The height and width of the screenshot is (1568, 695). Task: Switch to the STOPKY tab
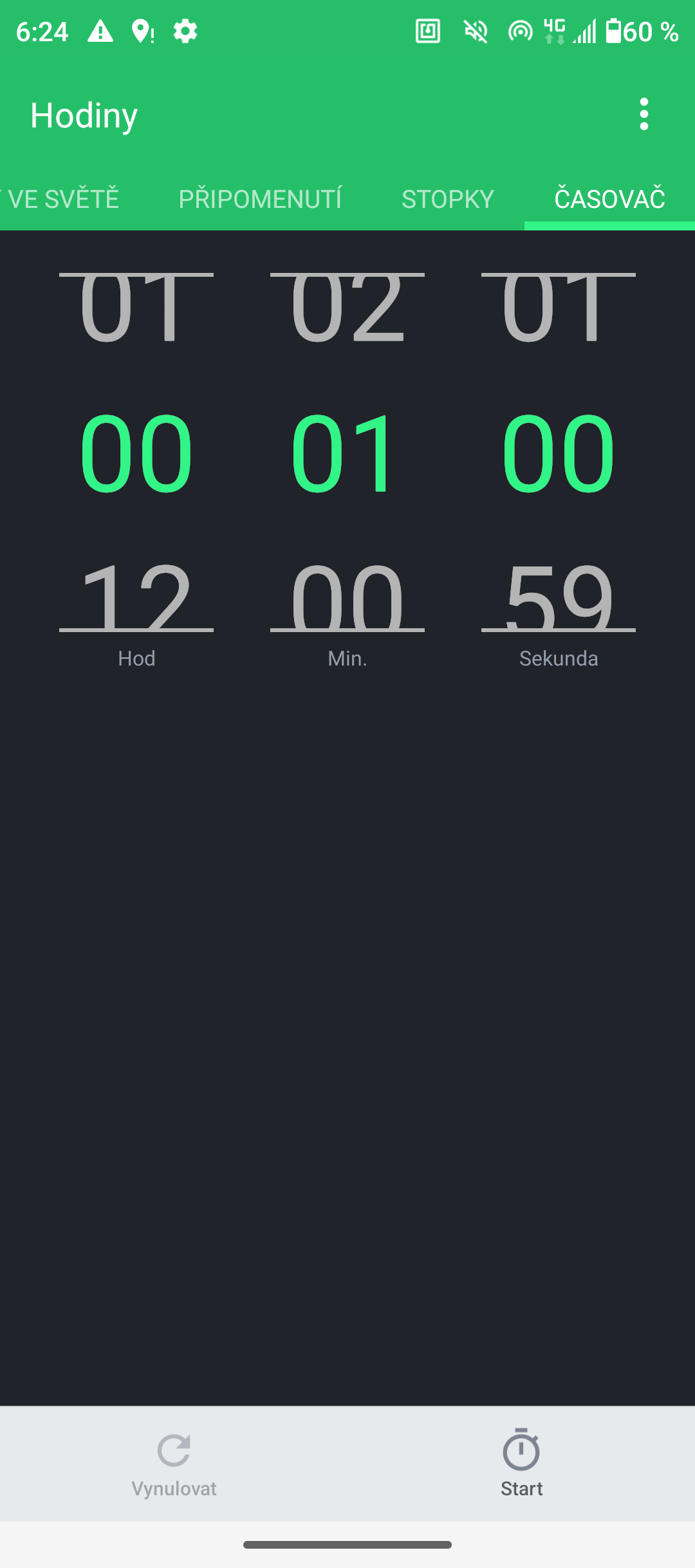[x=447, y=198]
